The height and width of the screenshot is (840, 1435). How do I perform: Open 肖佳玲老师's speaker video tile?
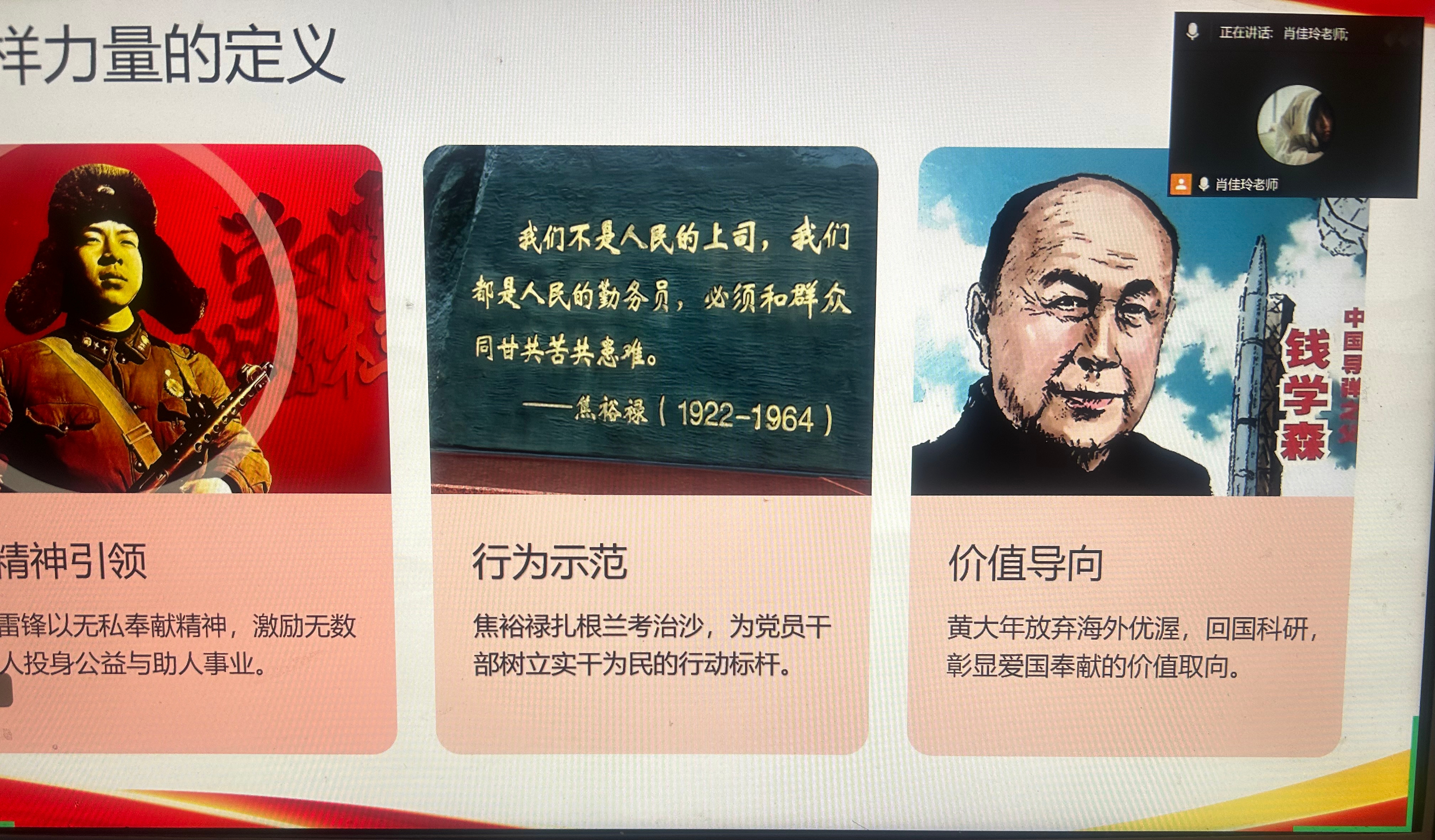1293,125
